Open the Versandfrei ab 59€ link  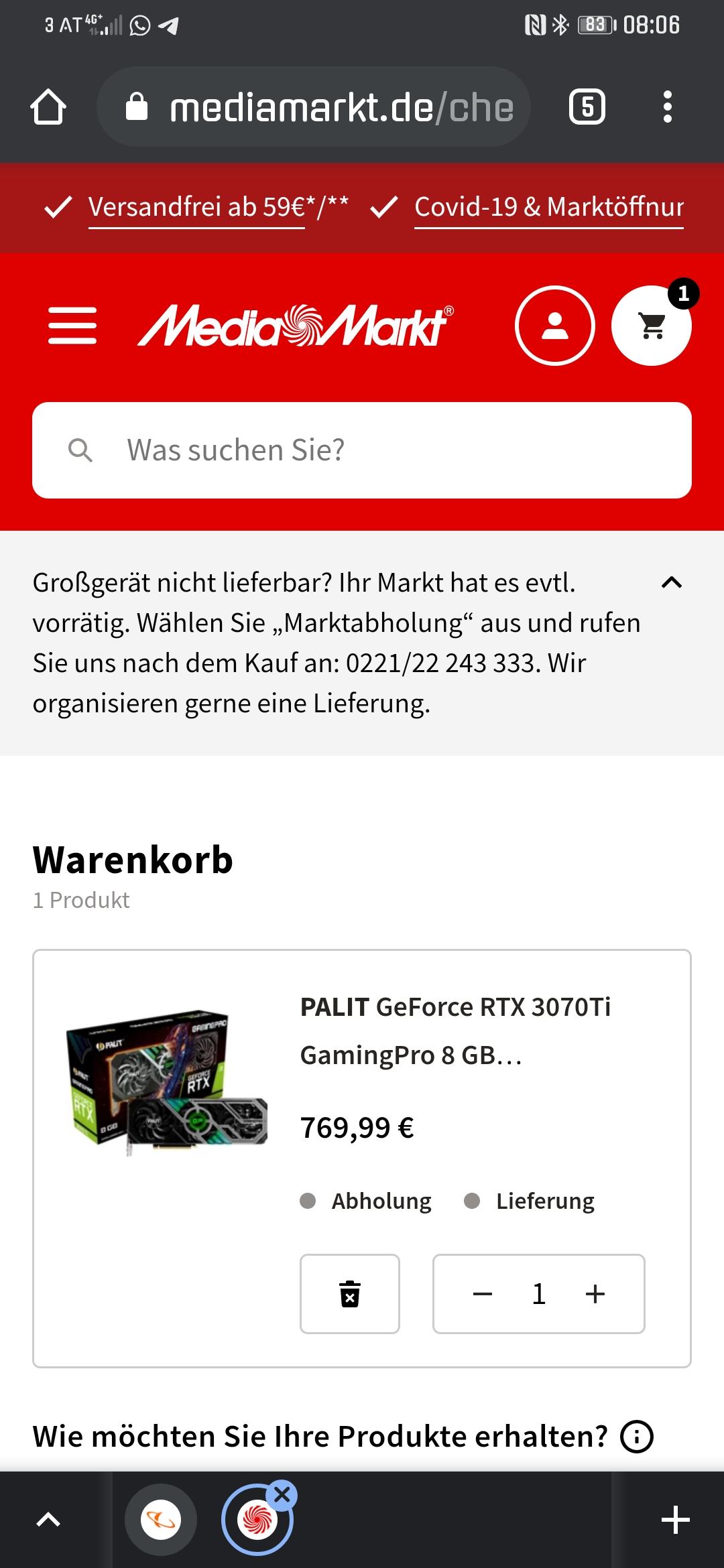pos(219,207)
